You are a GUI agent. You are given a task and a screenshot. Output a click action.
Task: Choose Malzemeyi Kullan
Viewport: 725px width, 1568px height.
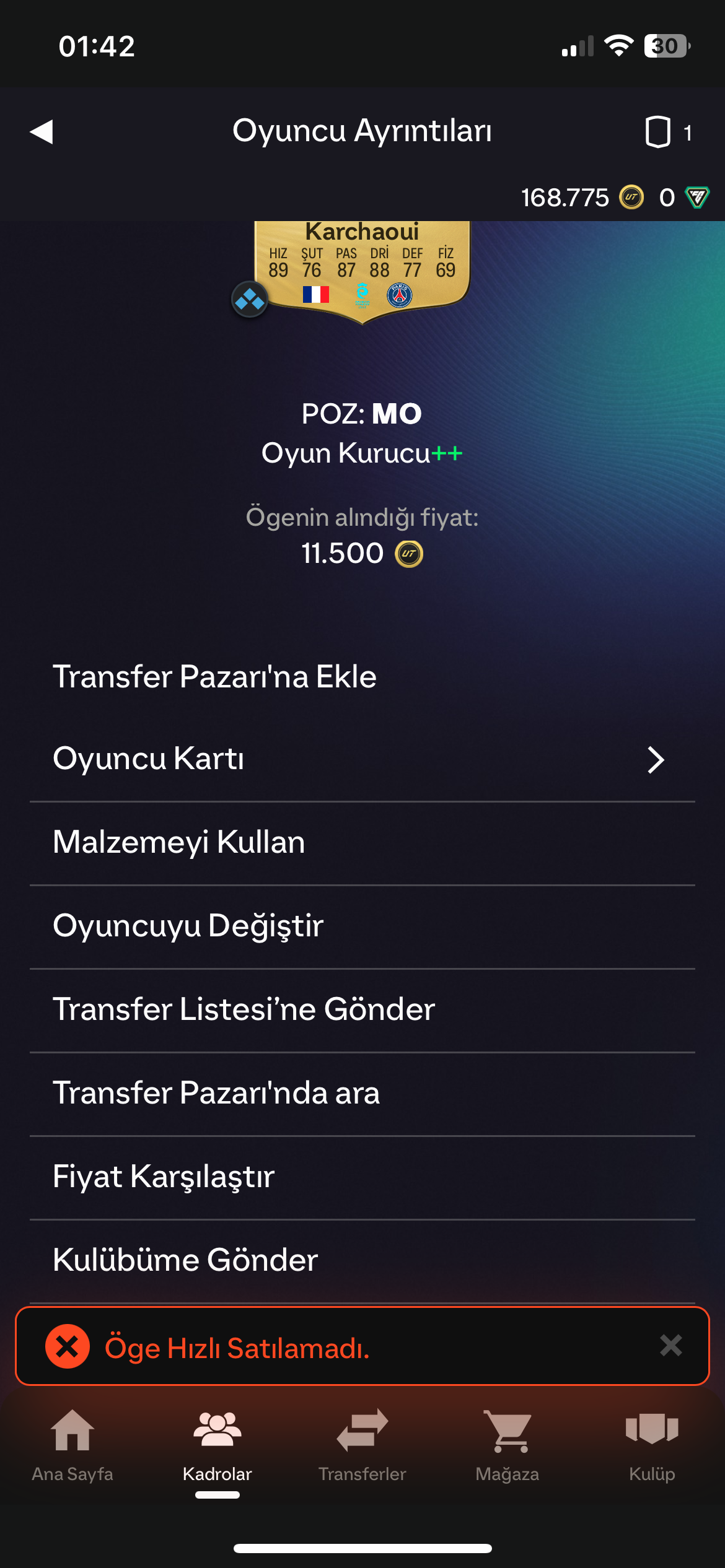pyautogui.click(x=178, y=842)
